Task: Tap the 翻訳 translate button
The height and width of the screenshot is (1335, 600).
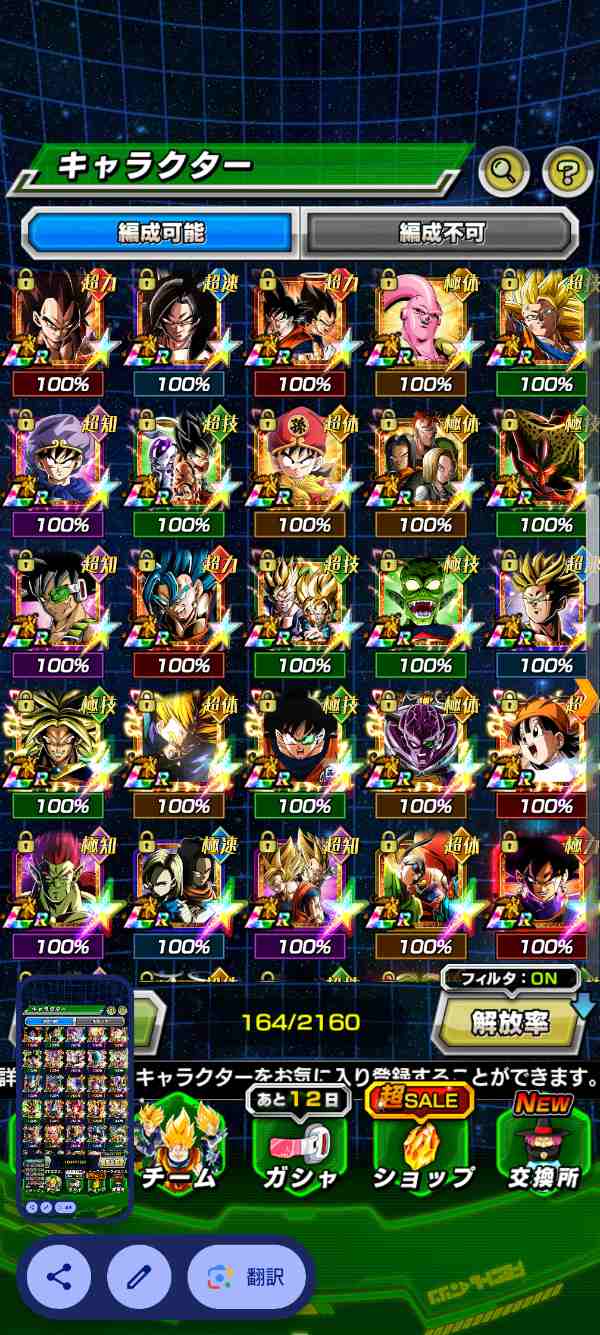Action: 246,1276
